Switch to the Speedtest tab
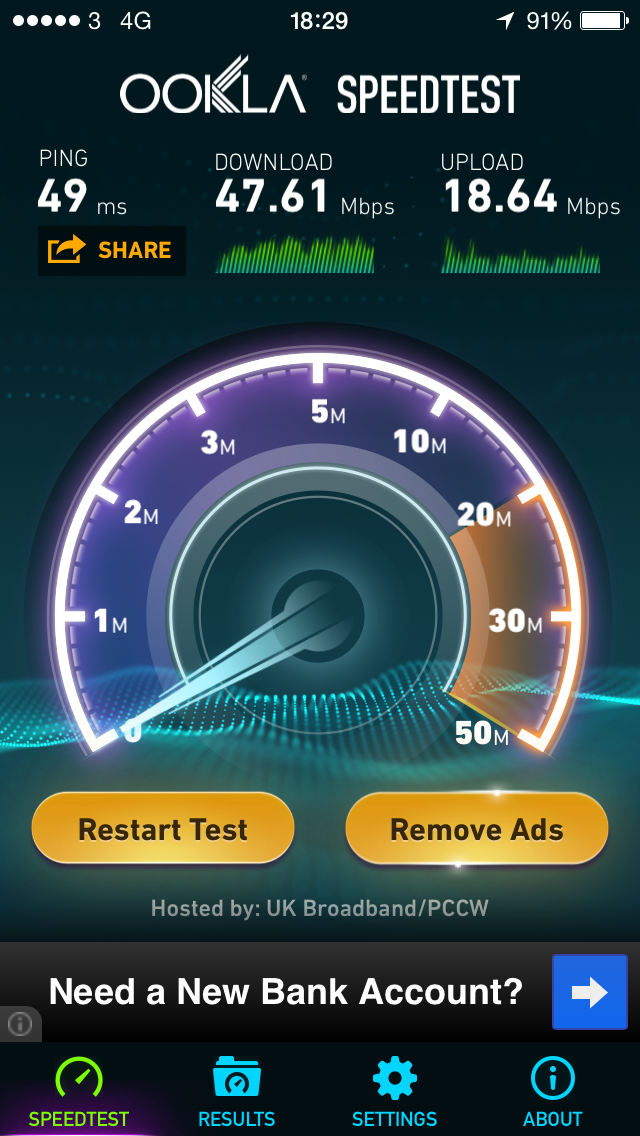The width and height of the screenshot is (640, 1136). tap(79, 1093)
